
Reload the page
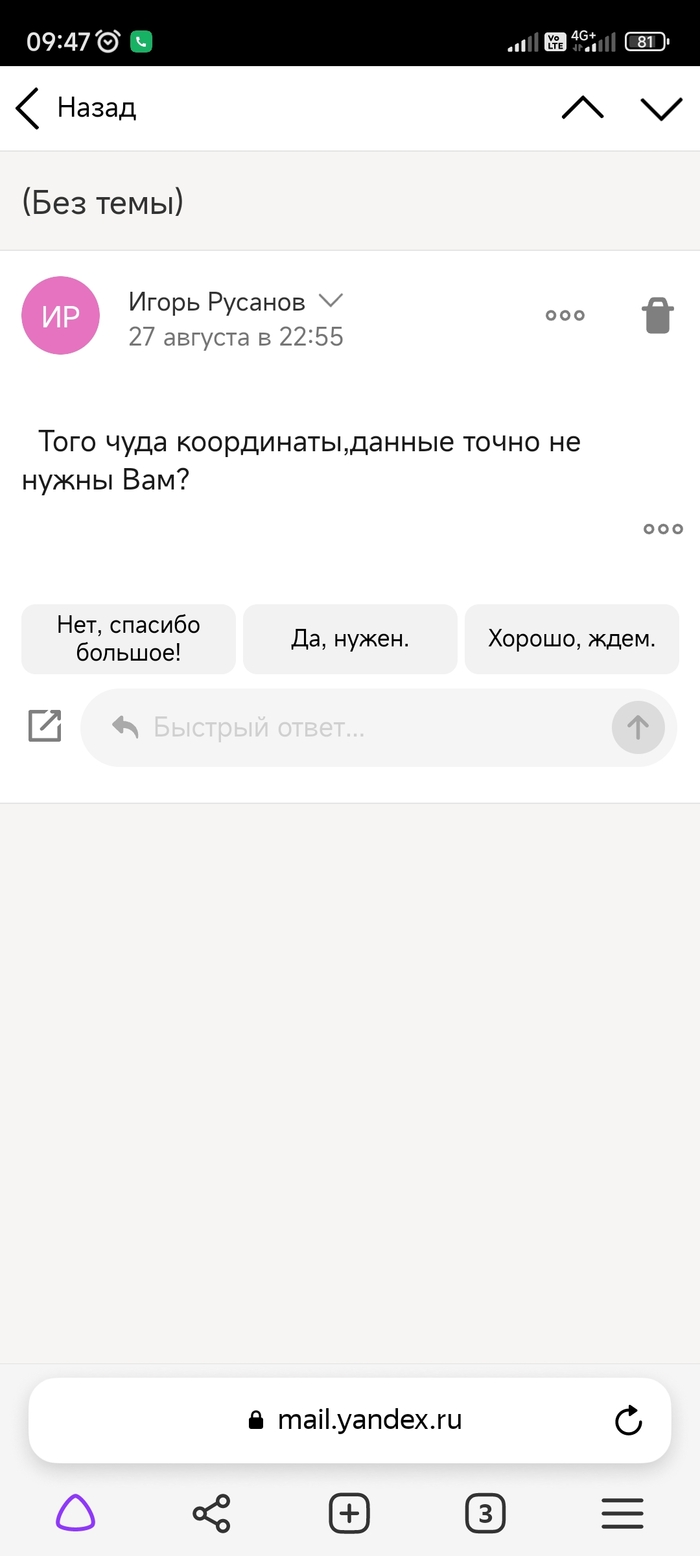pos(628,1420)
